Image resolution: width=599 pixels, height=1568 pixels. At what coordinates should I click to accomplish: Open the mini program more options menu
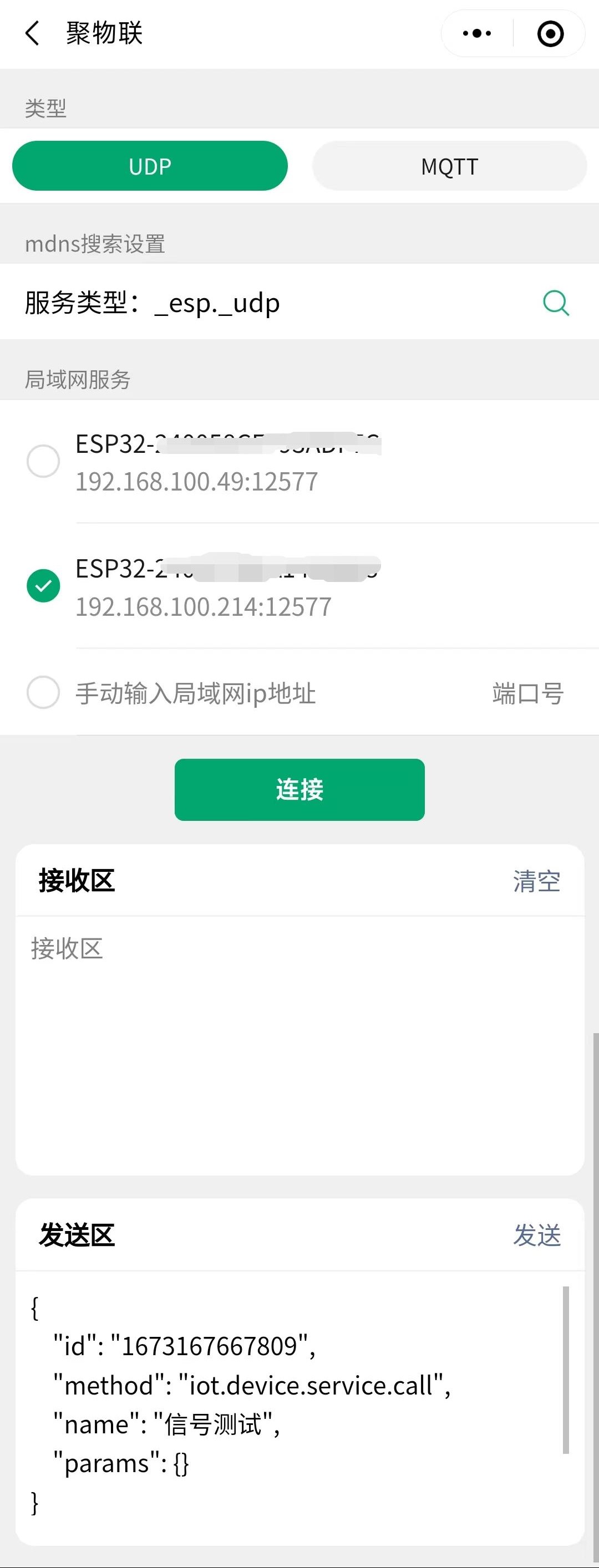pyautogui.click(x=476, y=33)
